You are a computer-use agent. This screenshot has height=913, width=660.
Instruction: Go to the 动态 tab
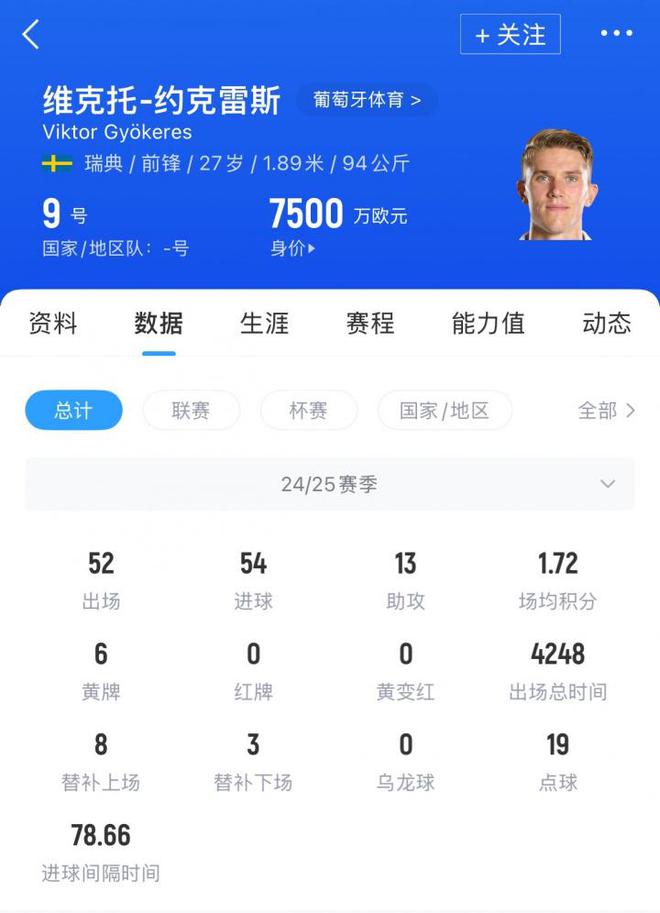pos(606,323)
